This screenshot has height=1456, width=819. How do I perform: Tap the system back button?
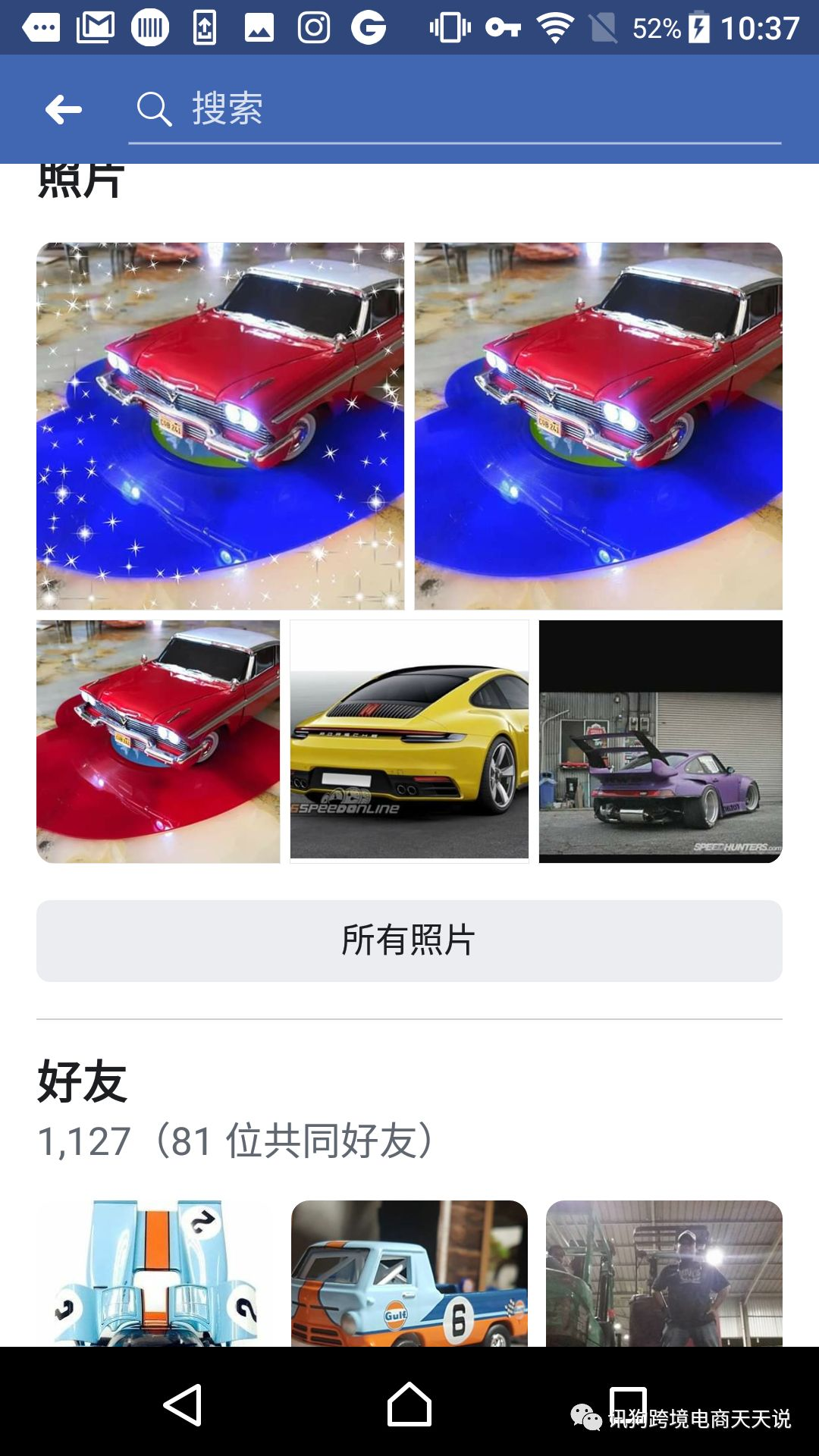click(x=183, y=1404)
